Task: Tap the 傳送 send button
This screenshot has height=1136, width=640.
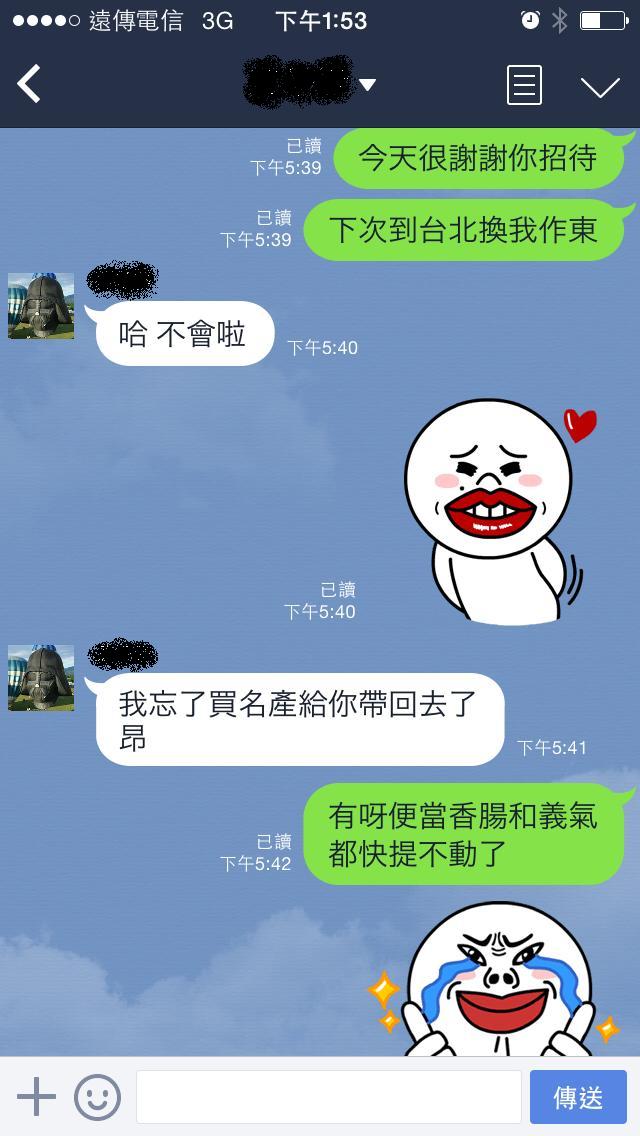Action: [x=578, y=1097]
